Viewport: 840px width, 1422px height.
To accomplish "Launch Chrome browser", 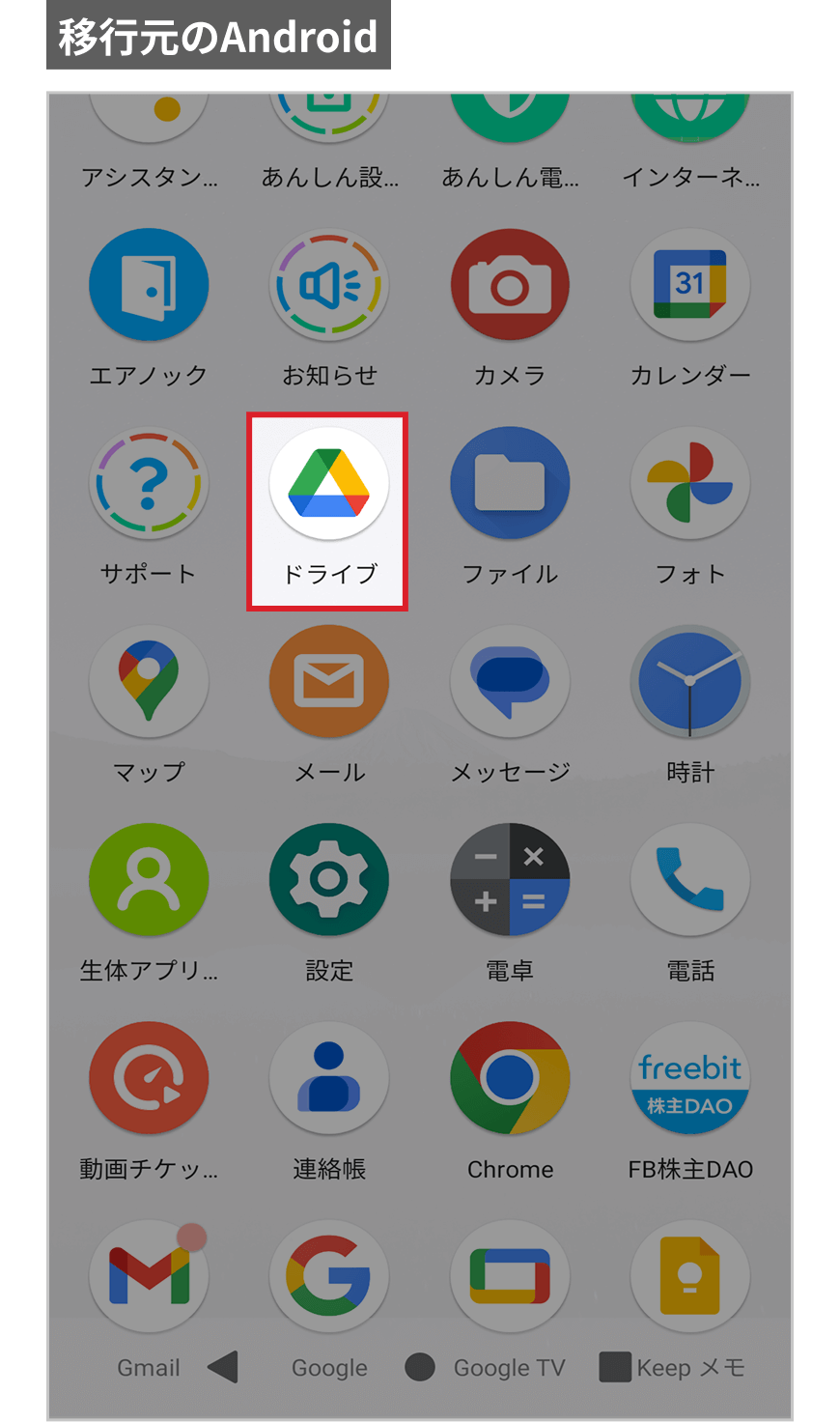I will coord(510,1080).
